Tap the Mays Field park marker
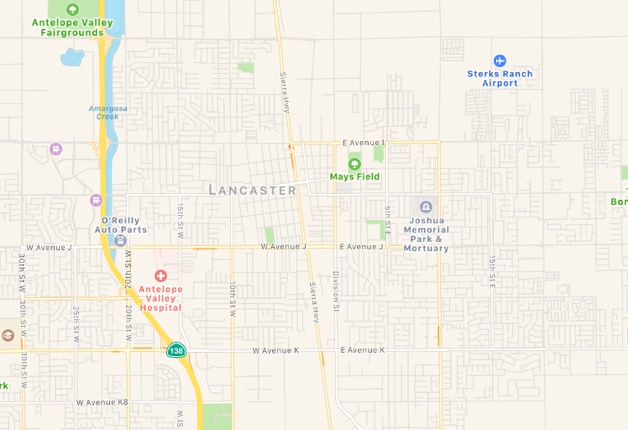 tap(354, 164)
